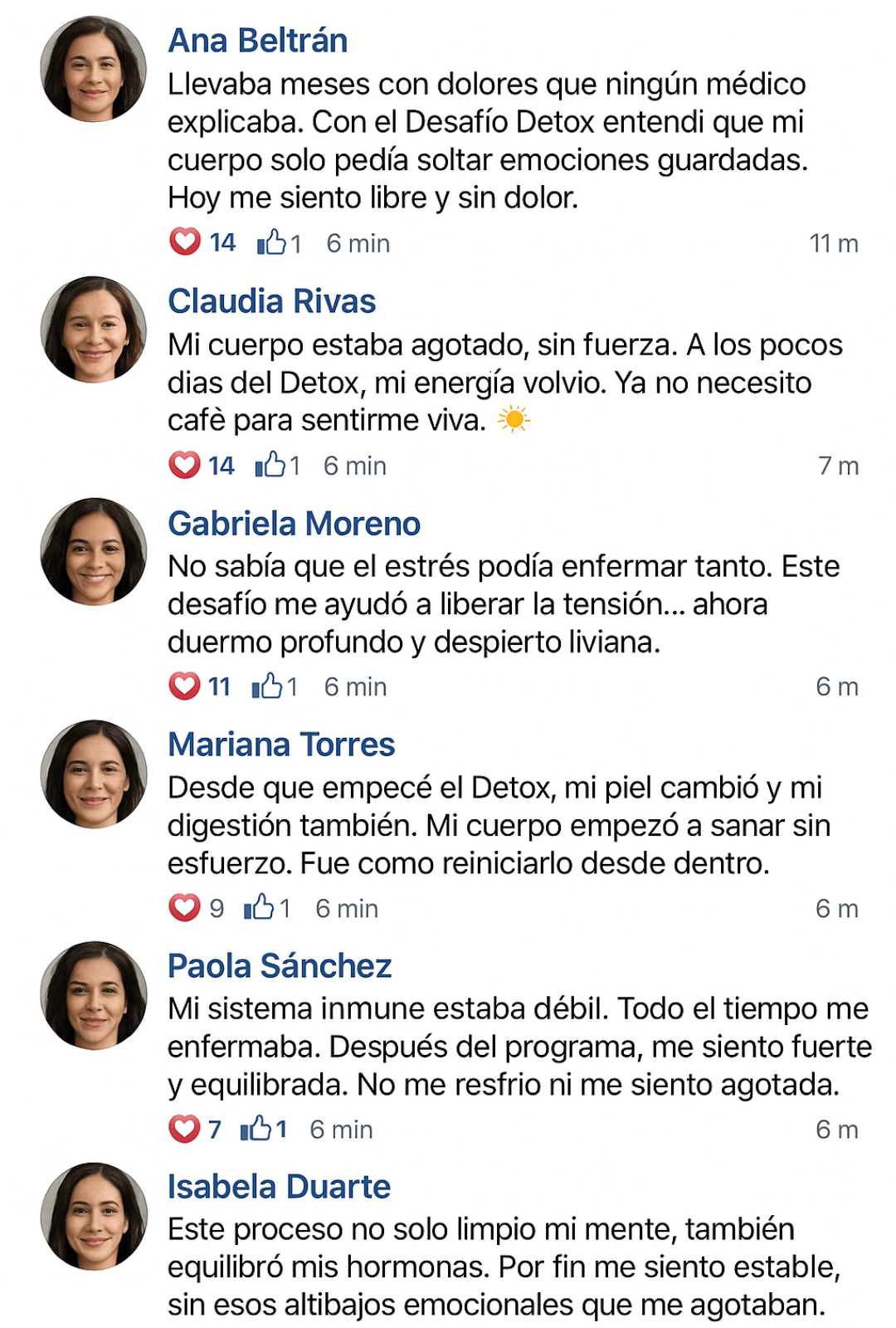Viewport: 896px width, 1328px height.
Task: Click the thumbs-up icon beside Ana Beltrán's like count
Action: pos(270,242)
